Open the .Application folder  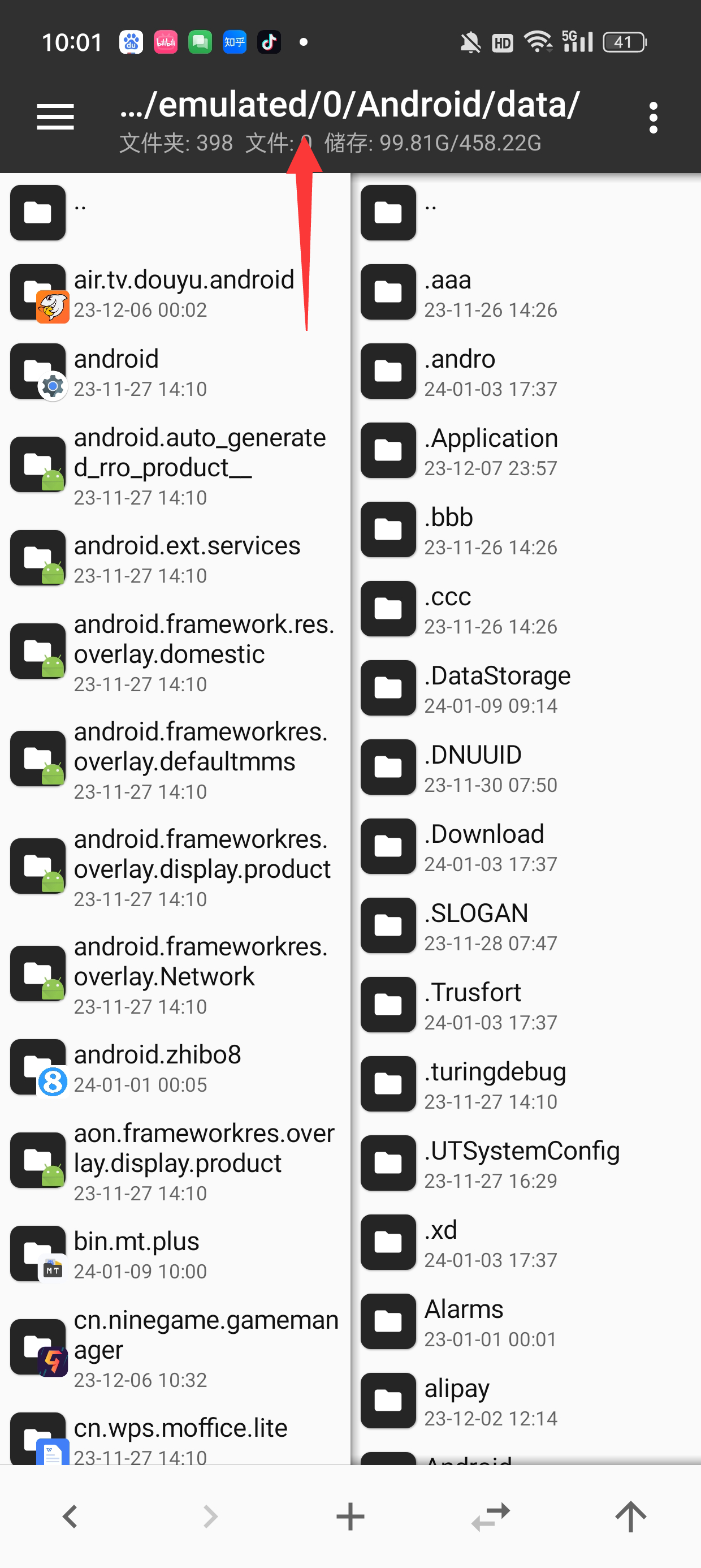tap(491, 451)
